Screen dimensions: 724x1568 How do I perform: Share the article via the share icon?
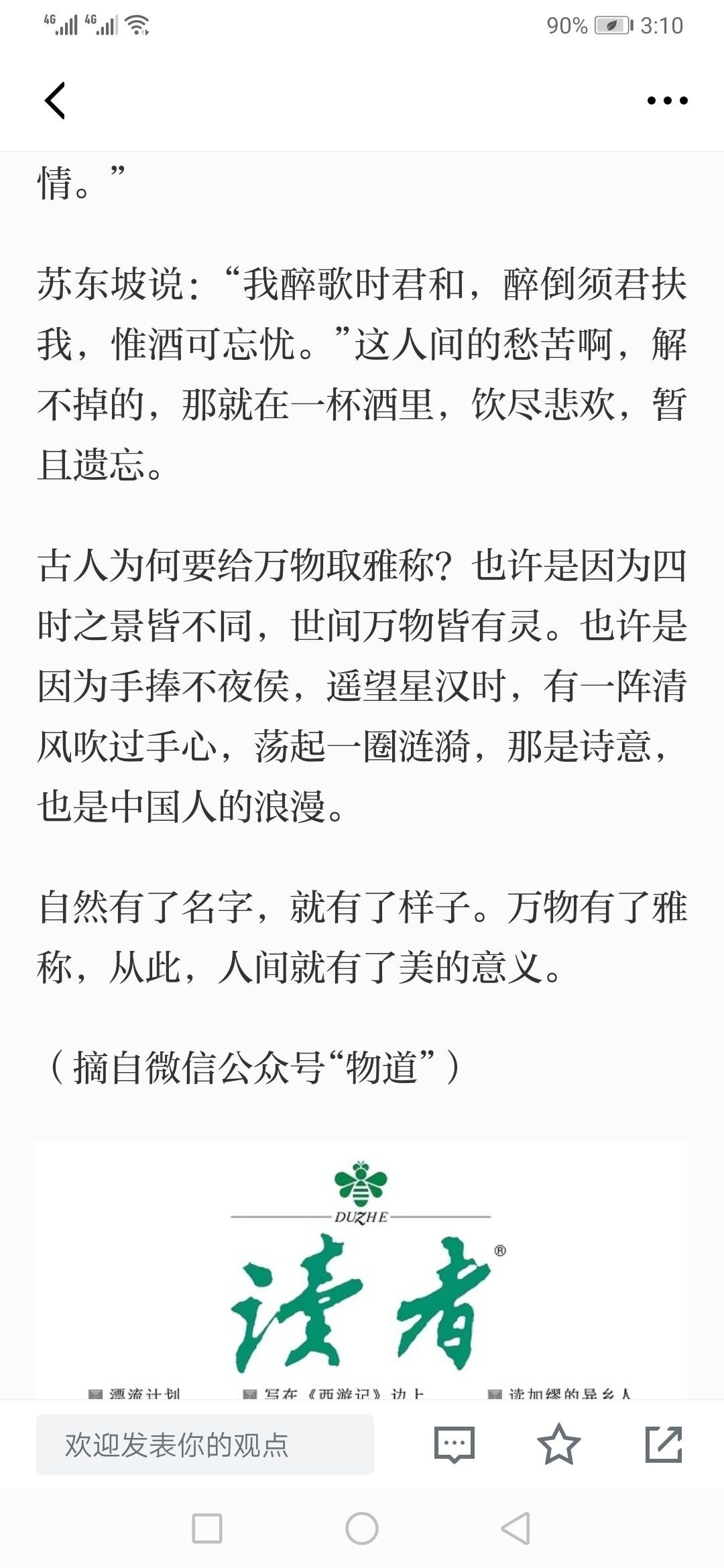coord(664,1445)
